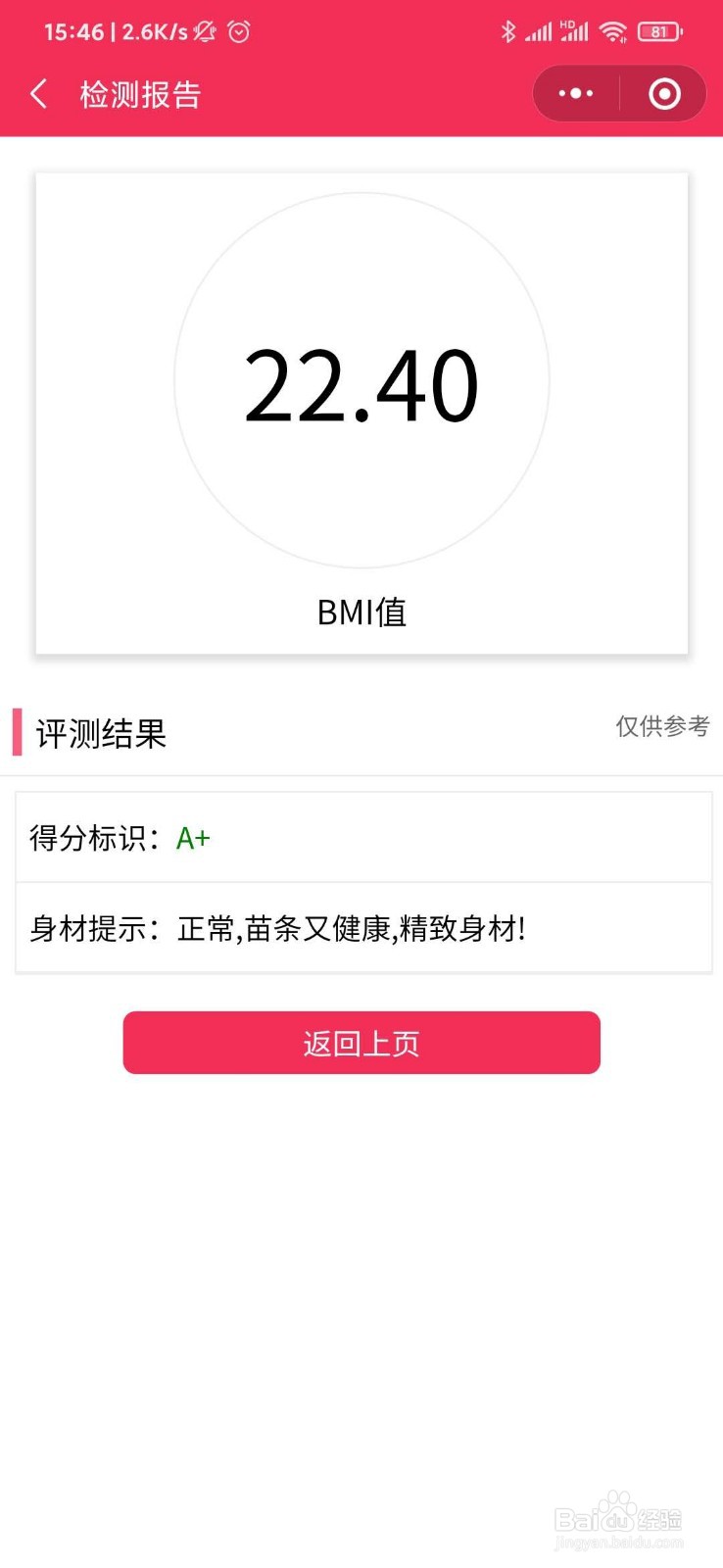Viewport: 723px width, 1568px height.
Task: Close the mini program with the circle icon
Action: pyautogui.click(x=664, y=94)
